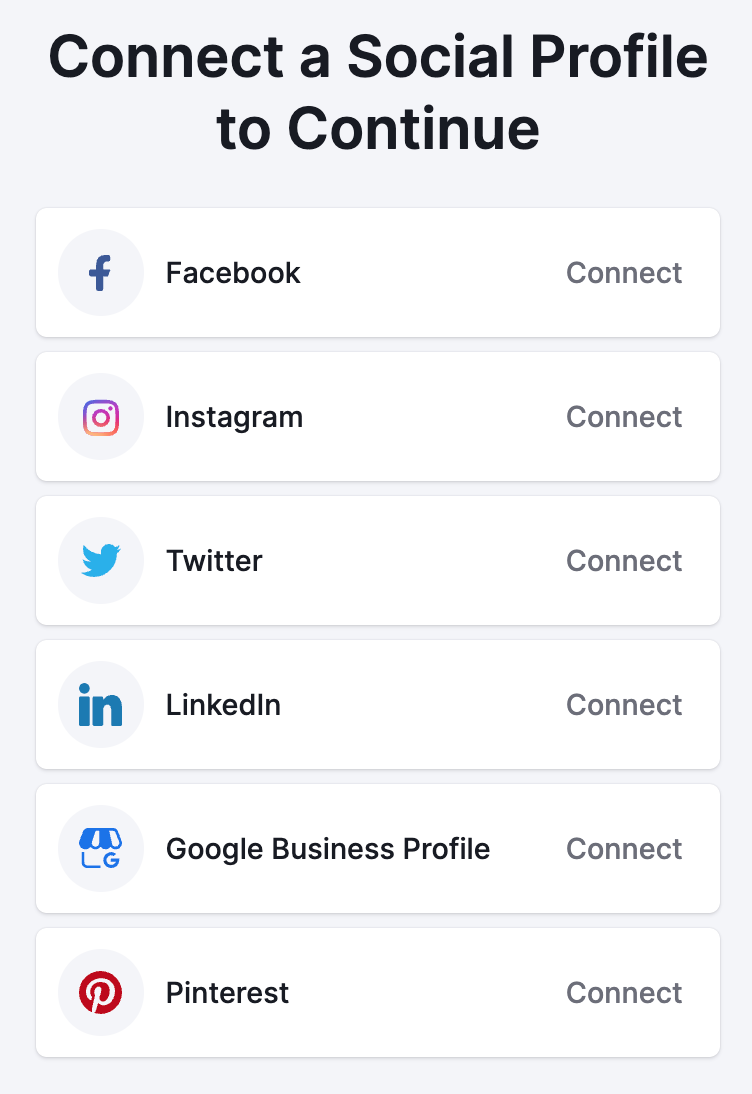
Task: Click the Instagram camera icon
Action: (x=101, y=416)
